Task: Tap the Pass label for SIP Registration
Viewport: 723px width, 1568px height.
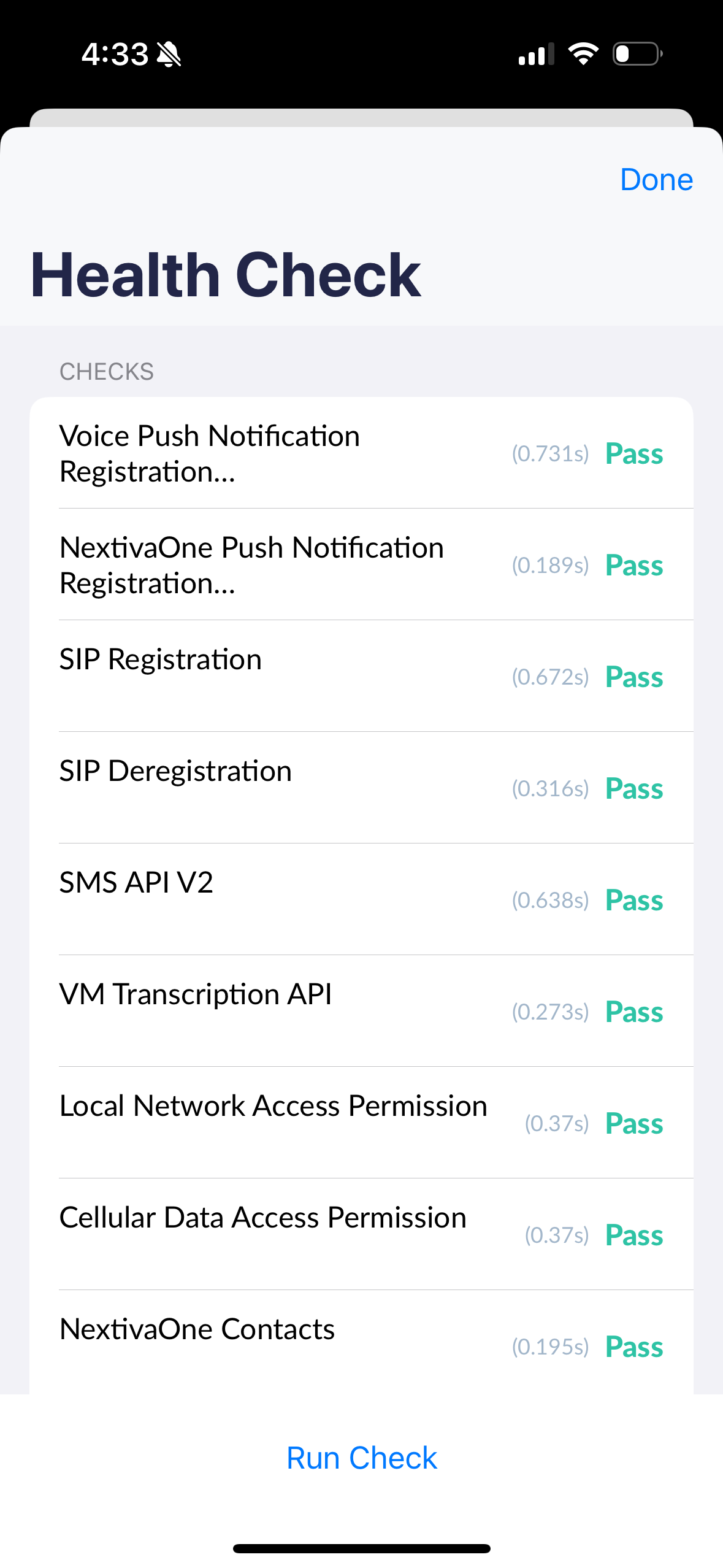Action: click(634, 677)
